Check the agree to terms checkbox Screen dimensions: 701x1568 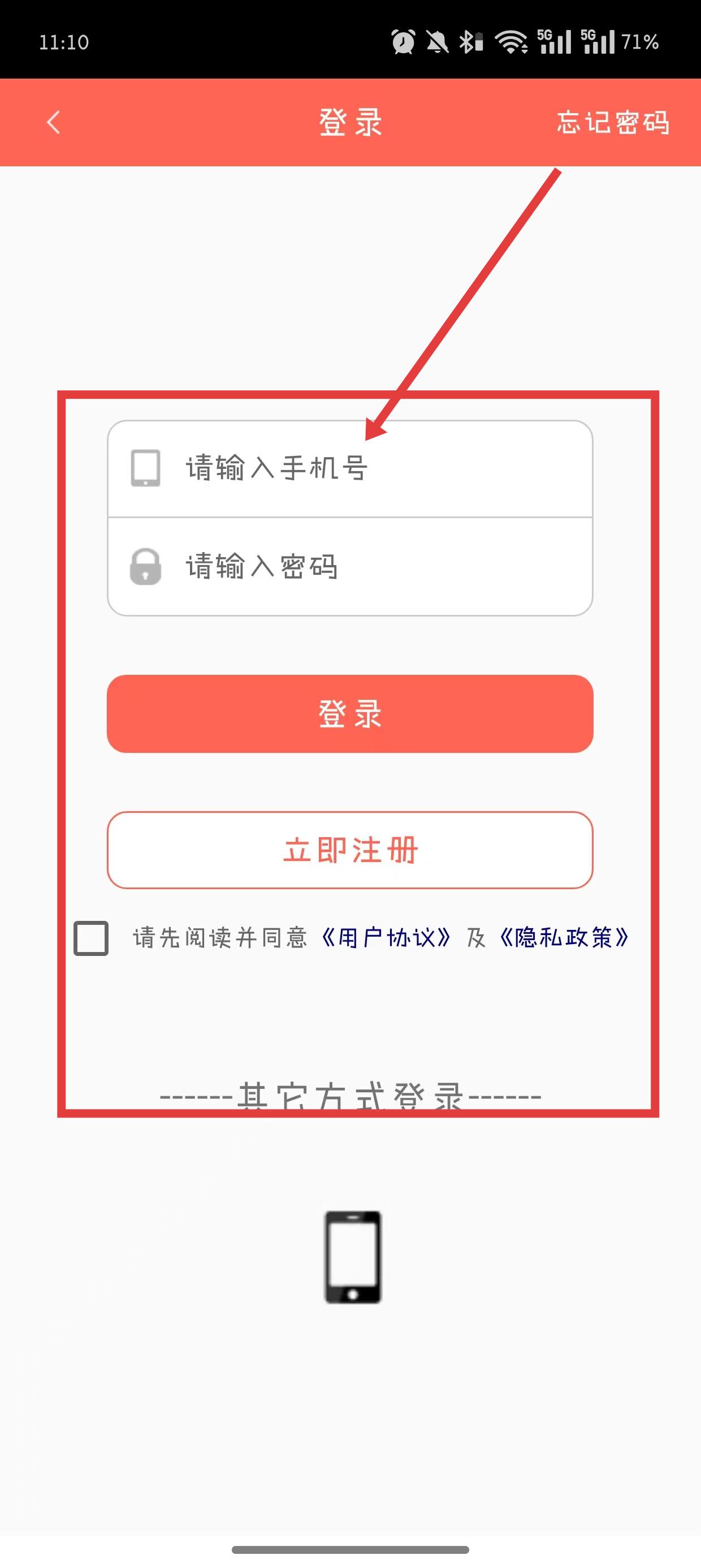[91, 938]
